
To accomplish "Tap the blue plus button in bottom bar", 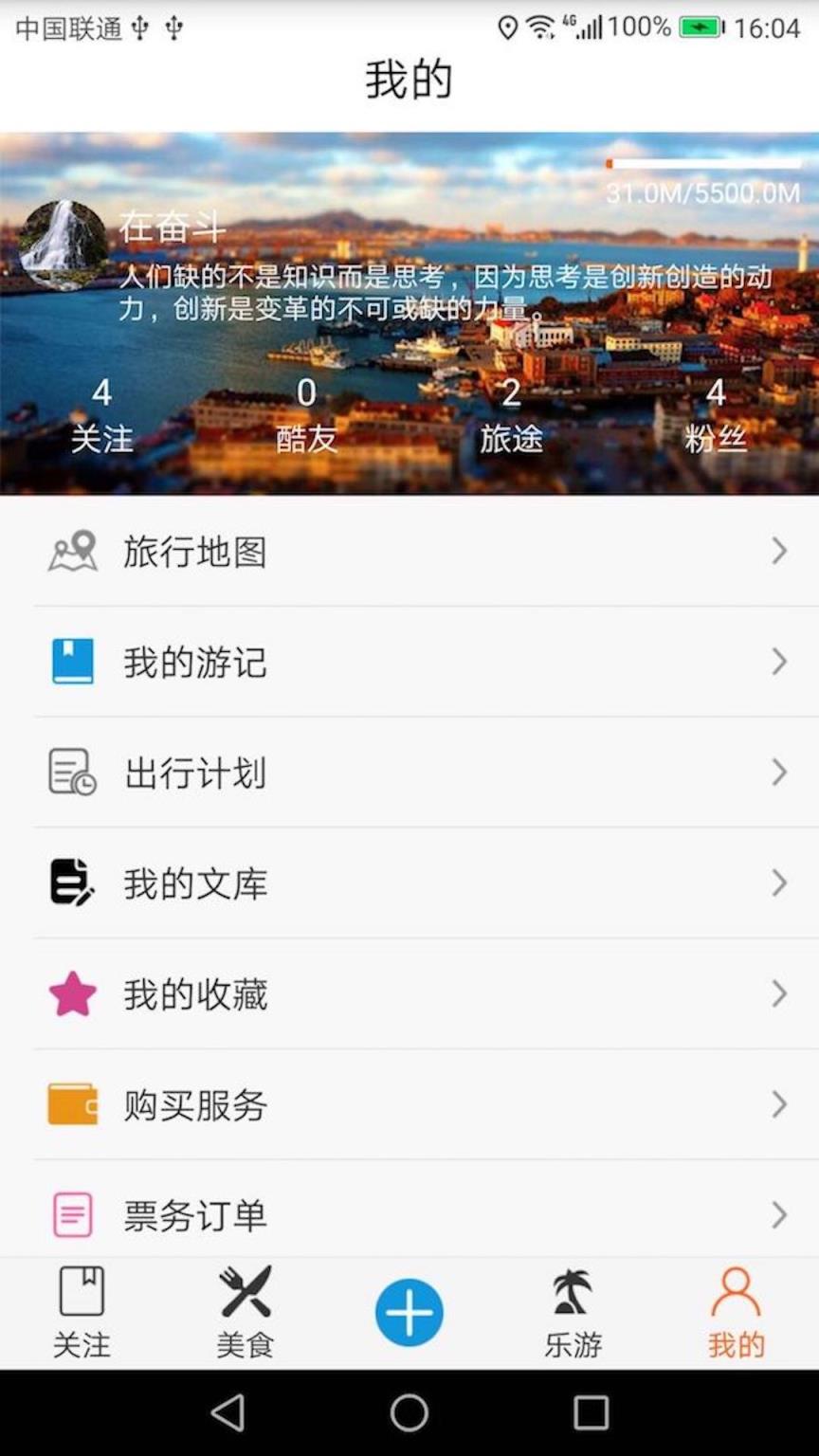I will click(409, 1312).
